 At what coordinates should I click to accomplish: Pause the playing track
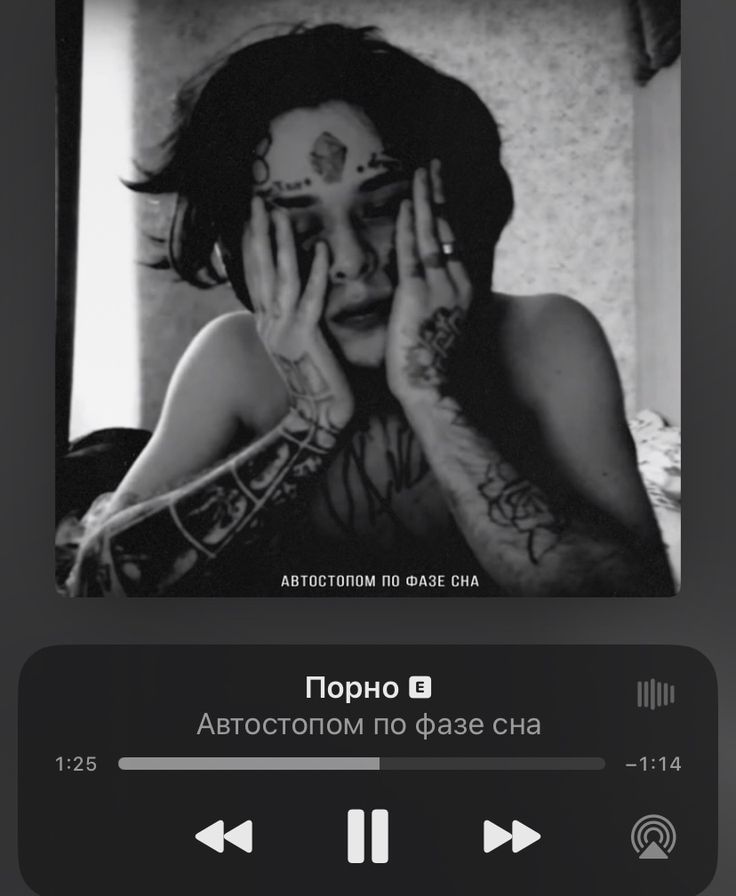tap(367, 835)
